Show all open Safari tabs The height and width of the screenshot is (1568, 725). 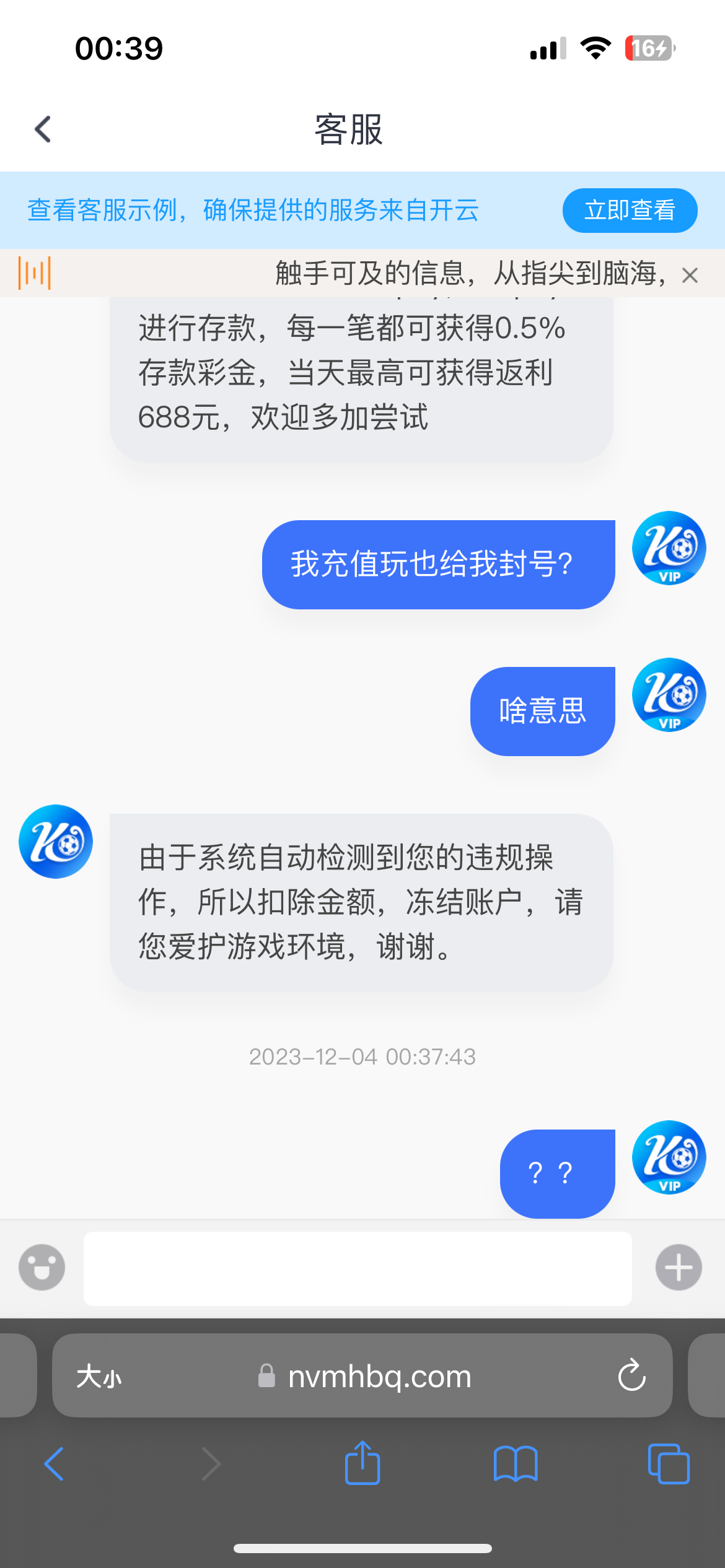668,1464
